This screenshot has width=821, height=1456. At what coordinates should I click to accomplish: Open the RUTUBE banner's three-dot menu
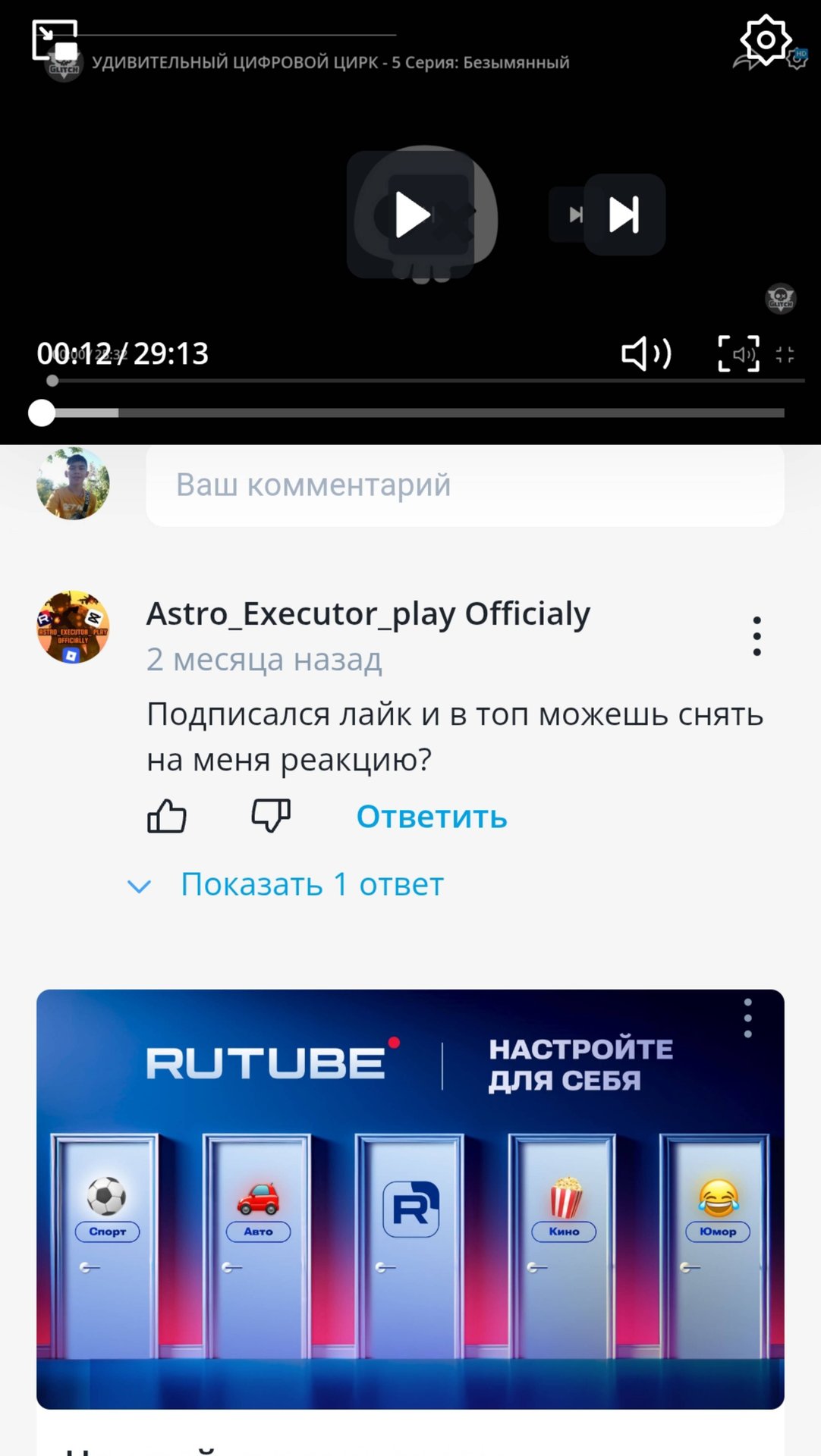tap(748, 1018)
